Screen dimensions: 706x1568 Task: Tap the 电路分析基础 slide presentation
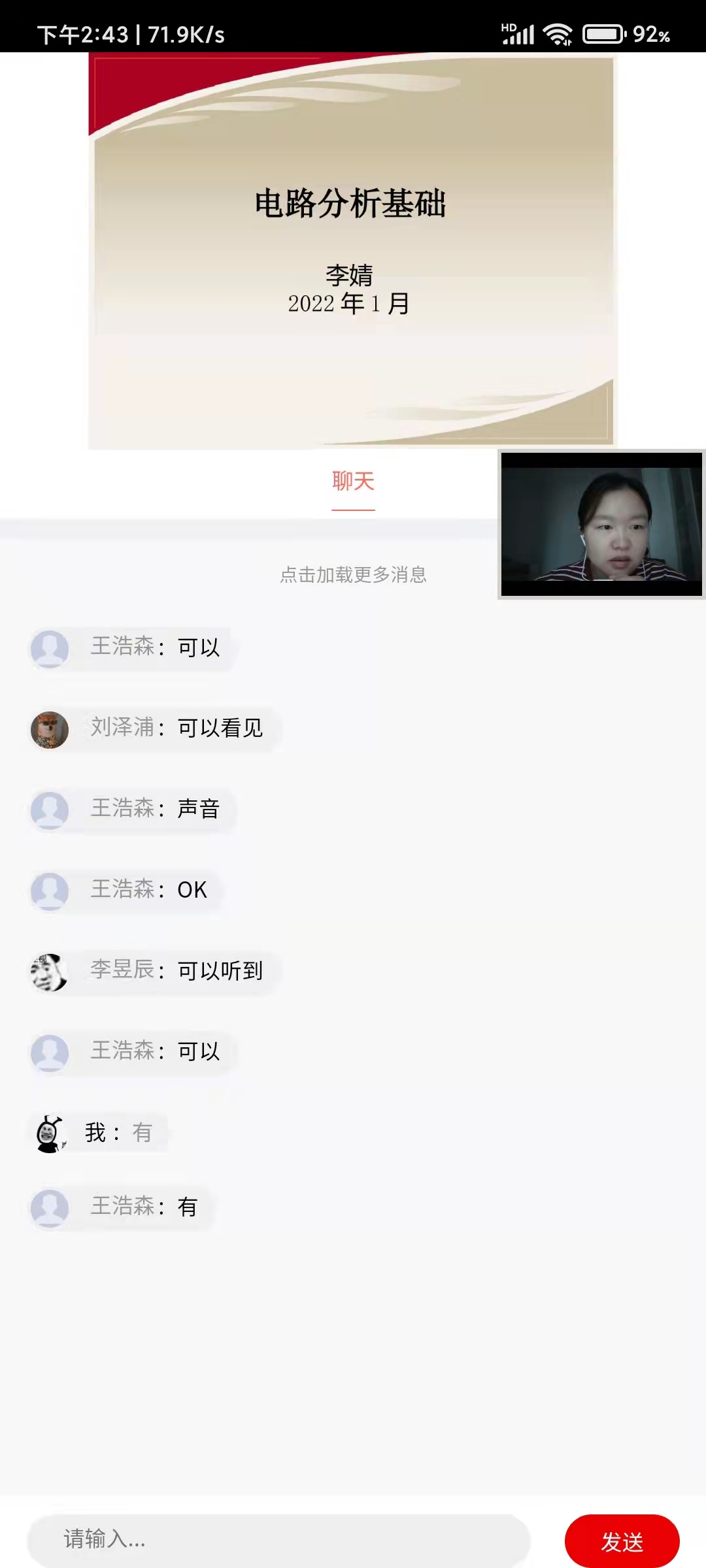pos(352,252)
